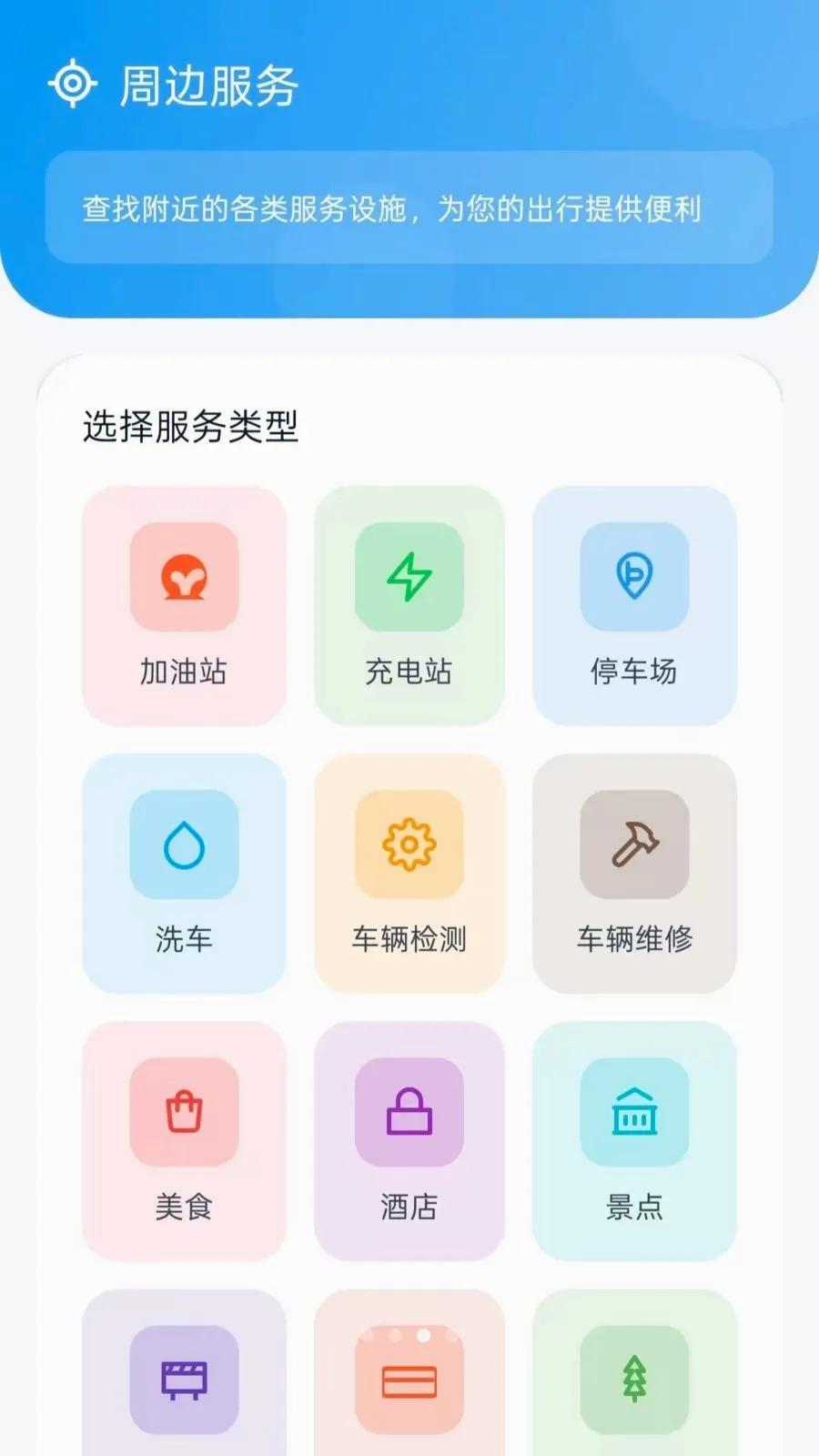The width and height of the screenshot is (819, 1456).
Task: Find nearby 美食 places
Action: (x=184, y=1141)
